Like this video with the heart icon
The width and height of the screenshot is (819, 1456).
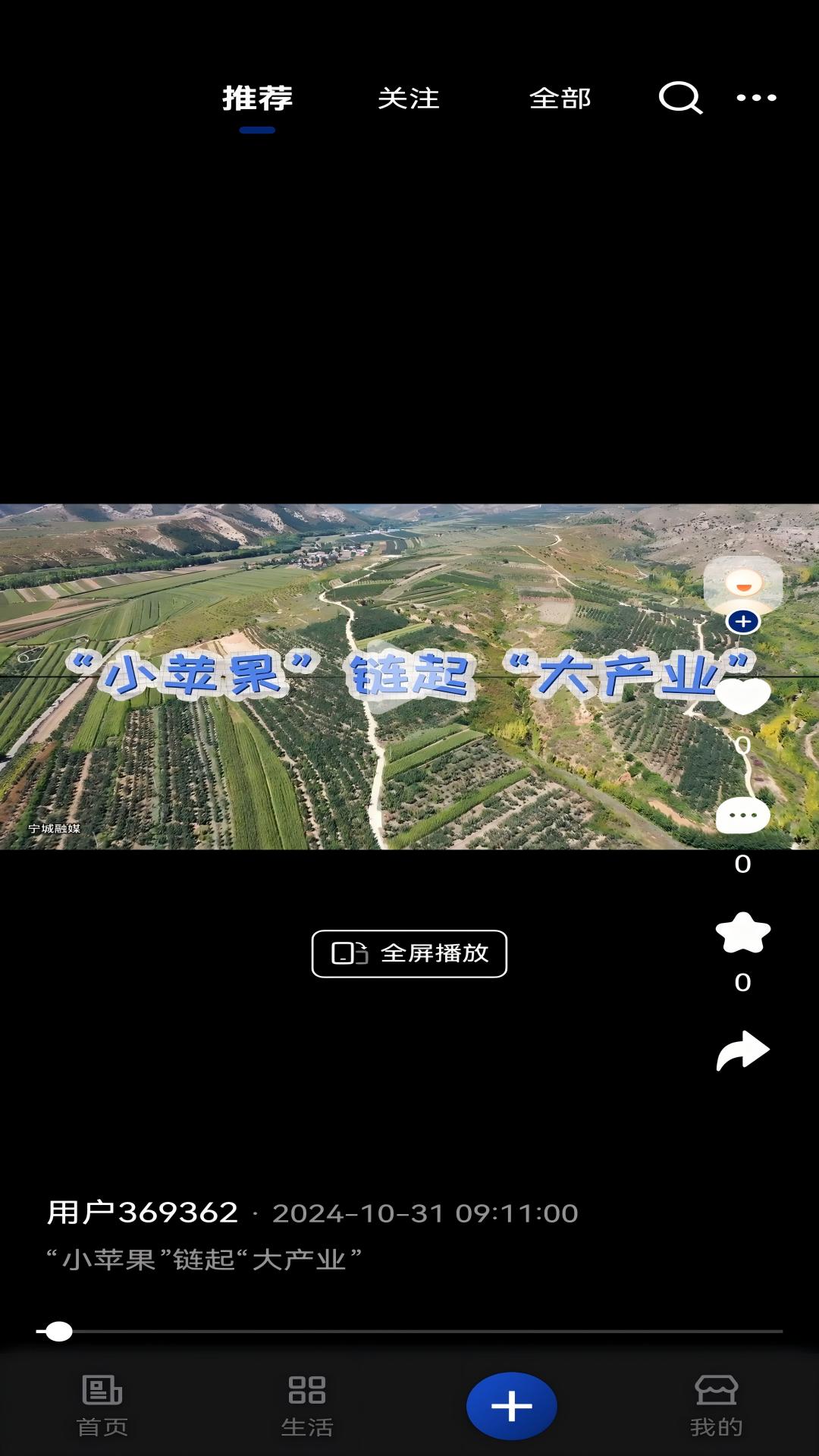tap(743, 696)
